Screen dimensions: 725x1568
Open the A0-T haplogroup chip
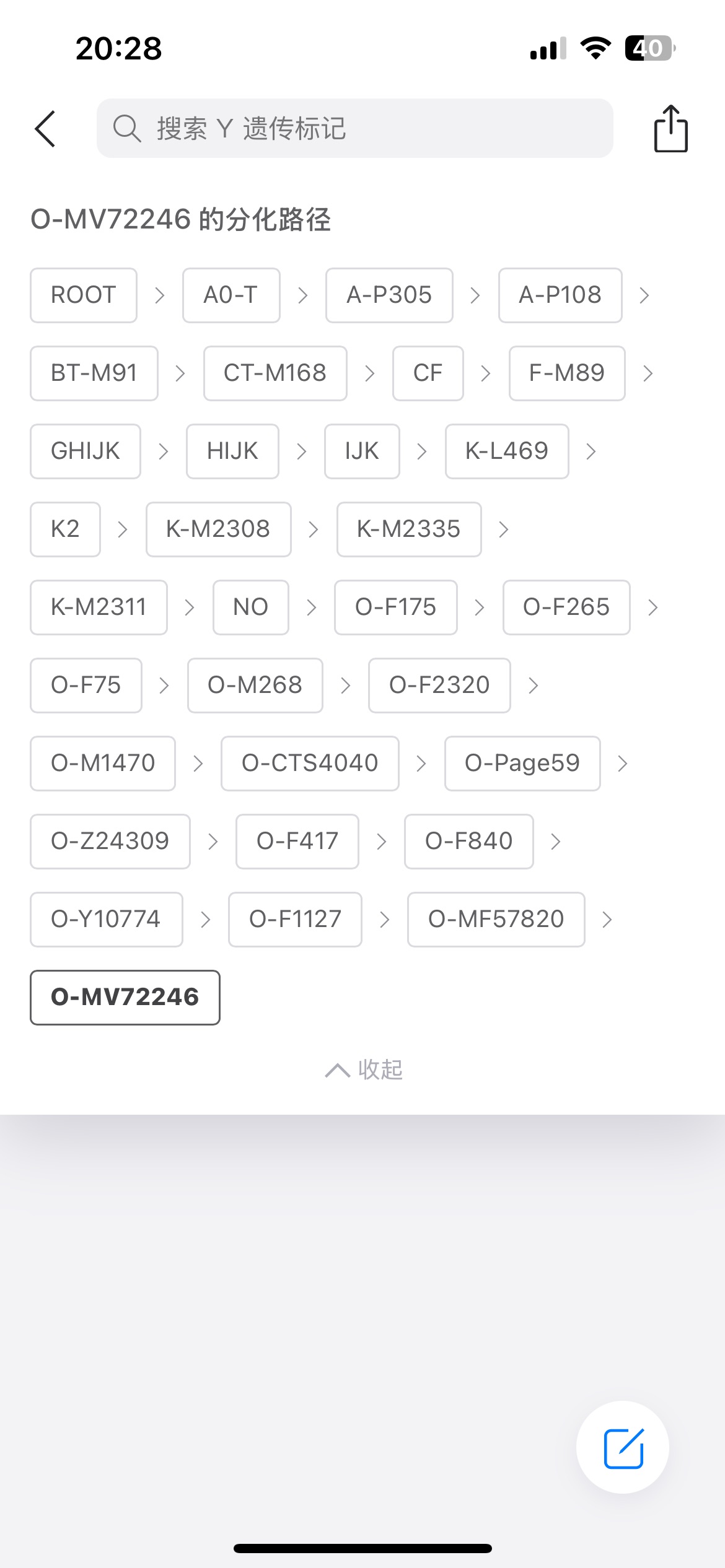coord(231,295)
